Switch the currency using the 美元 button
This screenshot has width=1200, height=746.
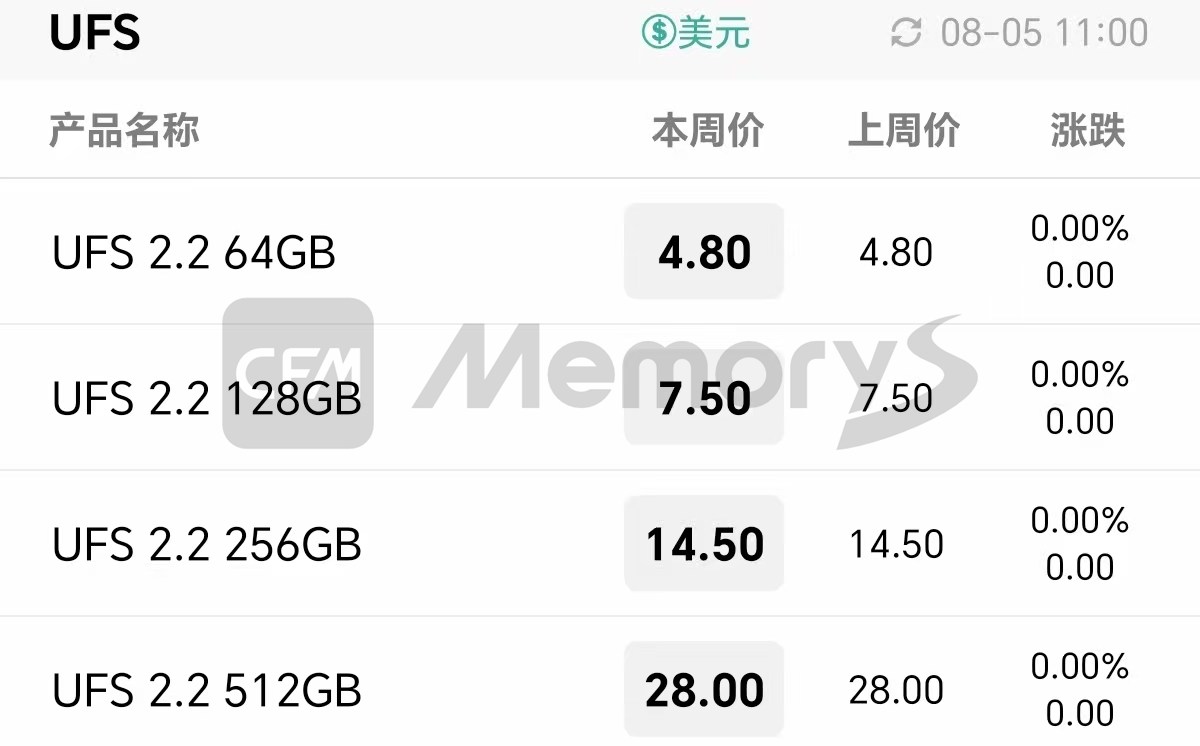(695, 33)
